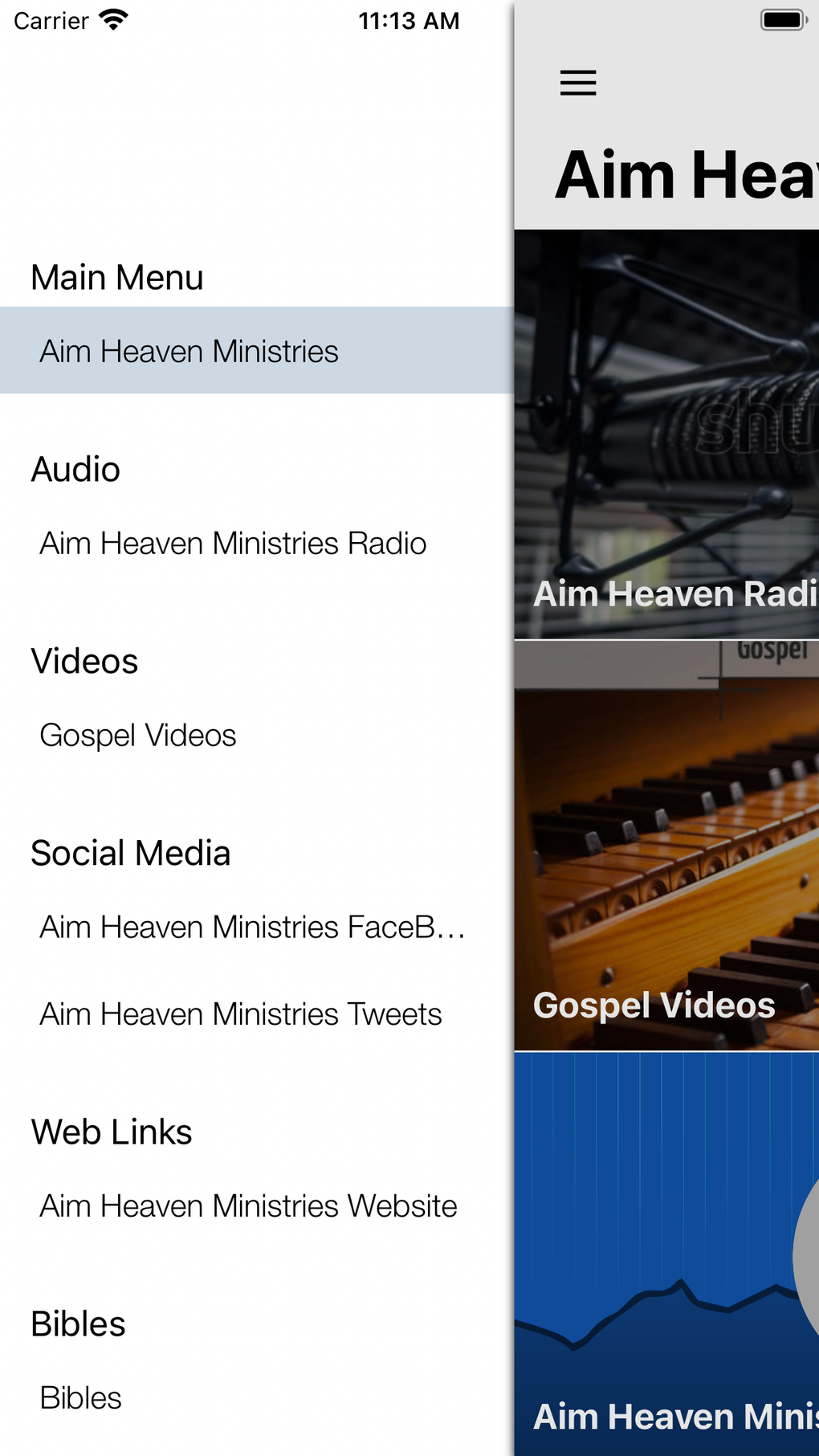Click the Social Media section header
819x1456 pixels.
point(130,853)
